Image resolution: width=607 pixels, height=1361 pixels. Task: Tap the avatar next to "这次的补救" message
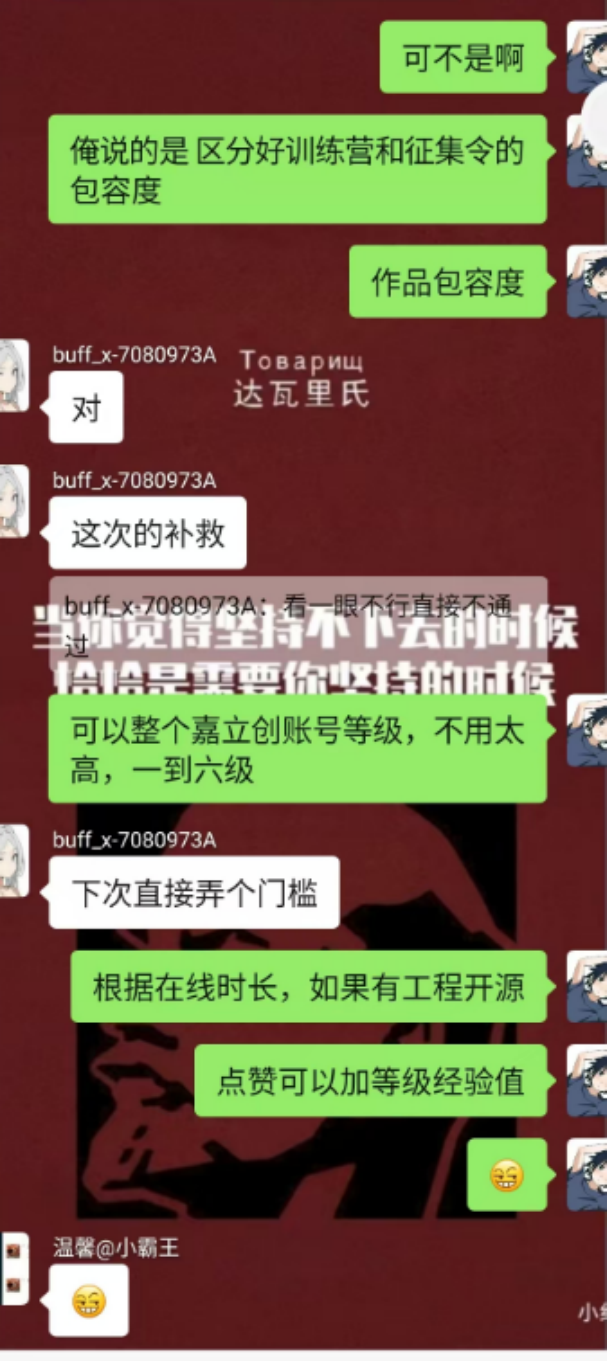pyautogui.click(x=12, y=500)
